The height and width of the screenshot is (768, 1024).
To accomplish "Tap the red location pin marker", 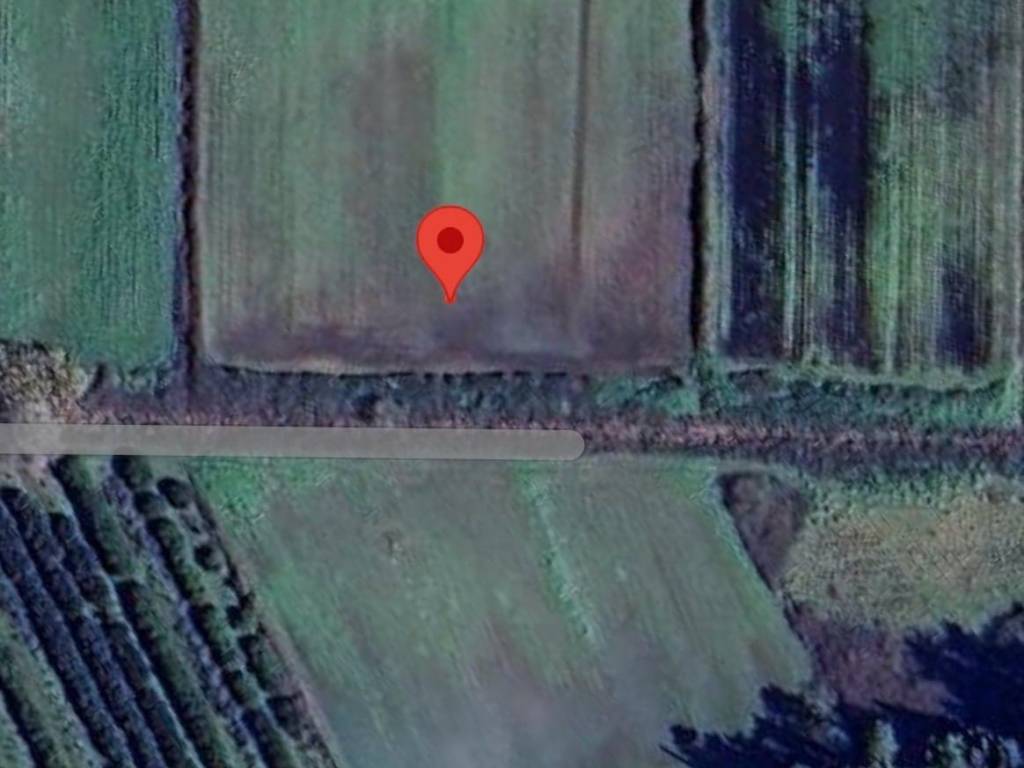I will [x=450, y=243].
